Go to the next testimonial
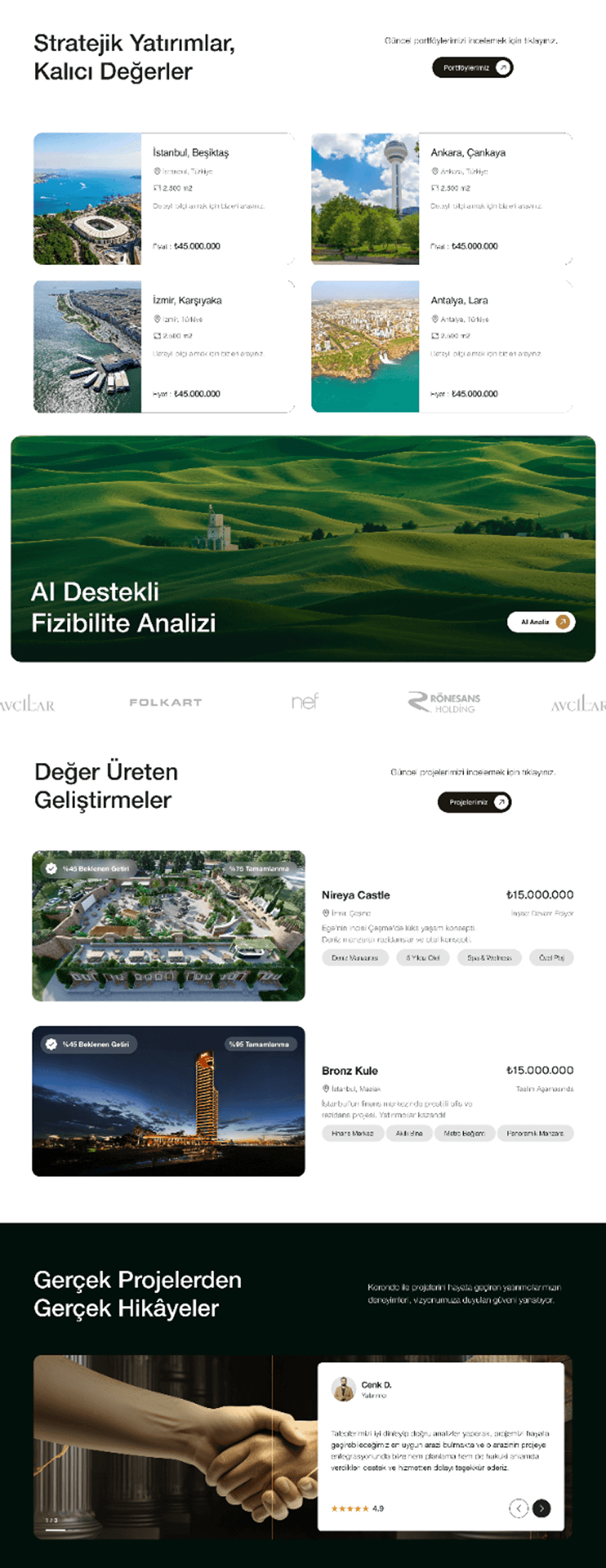This screenshot has width=606, height=1568. (542, 1508)
